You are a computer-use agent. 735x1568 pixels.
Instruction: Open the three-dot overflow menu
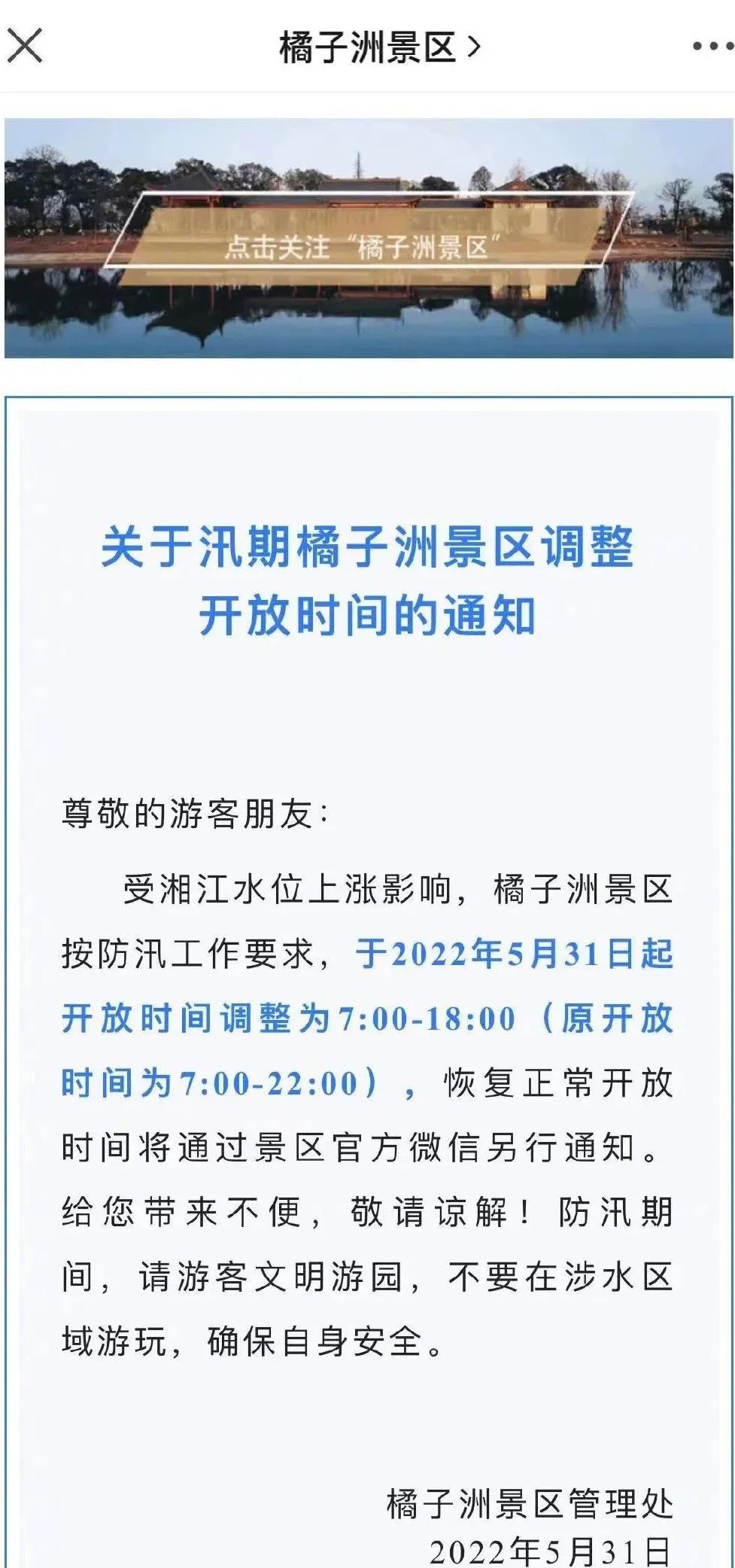(712, 47)
